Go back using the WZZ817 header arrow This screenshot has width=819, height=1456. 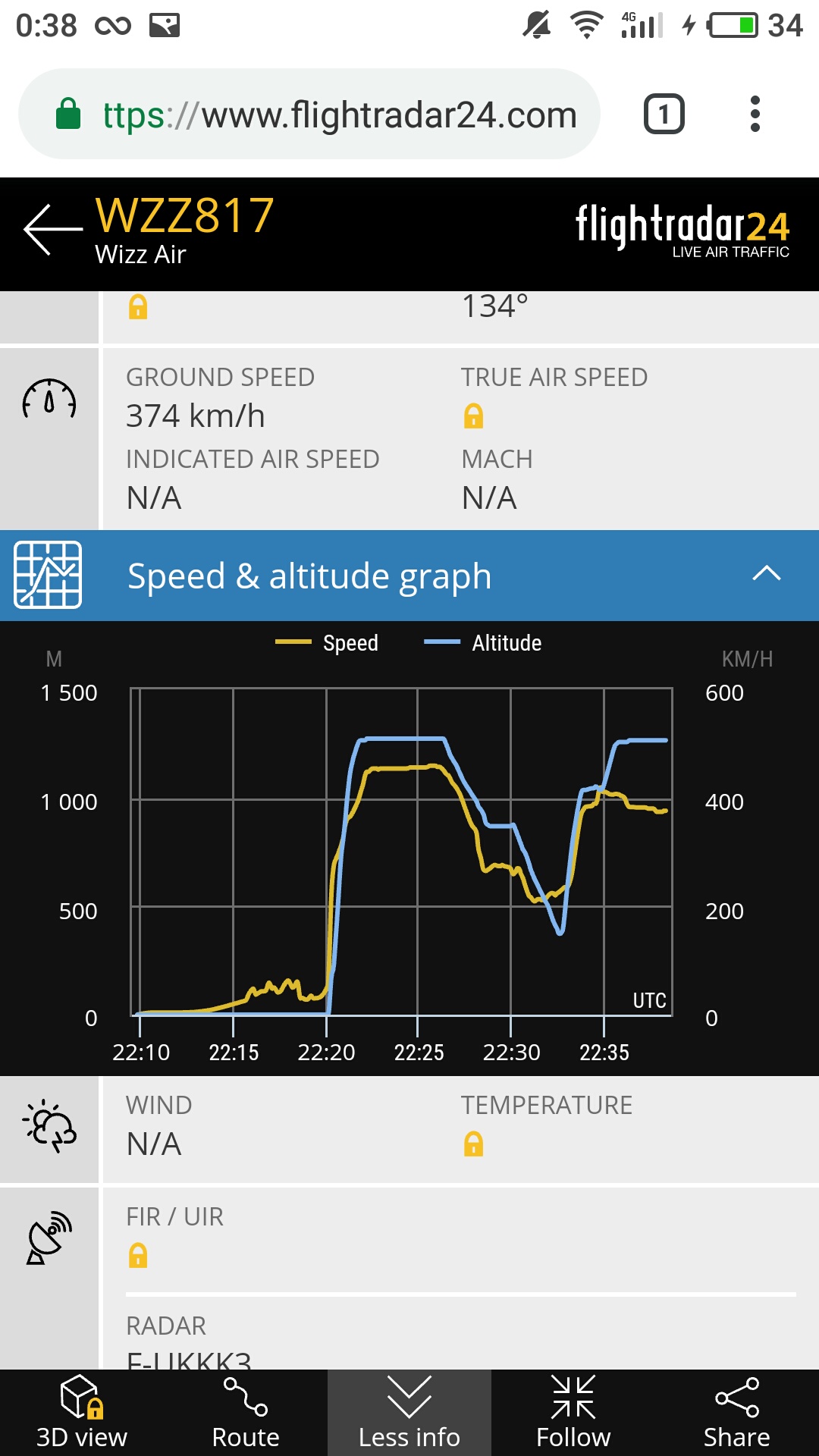[52, 229]
